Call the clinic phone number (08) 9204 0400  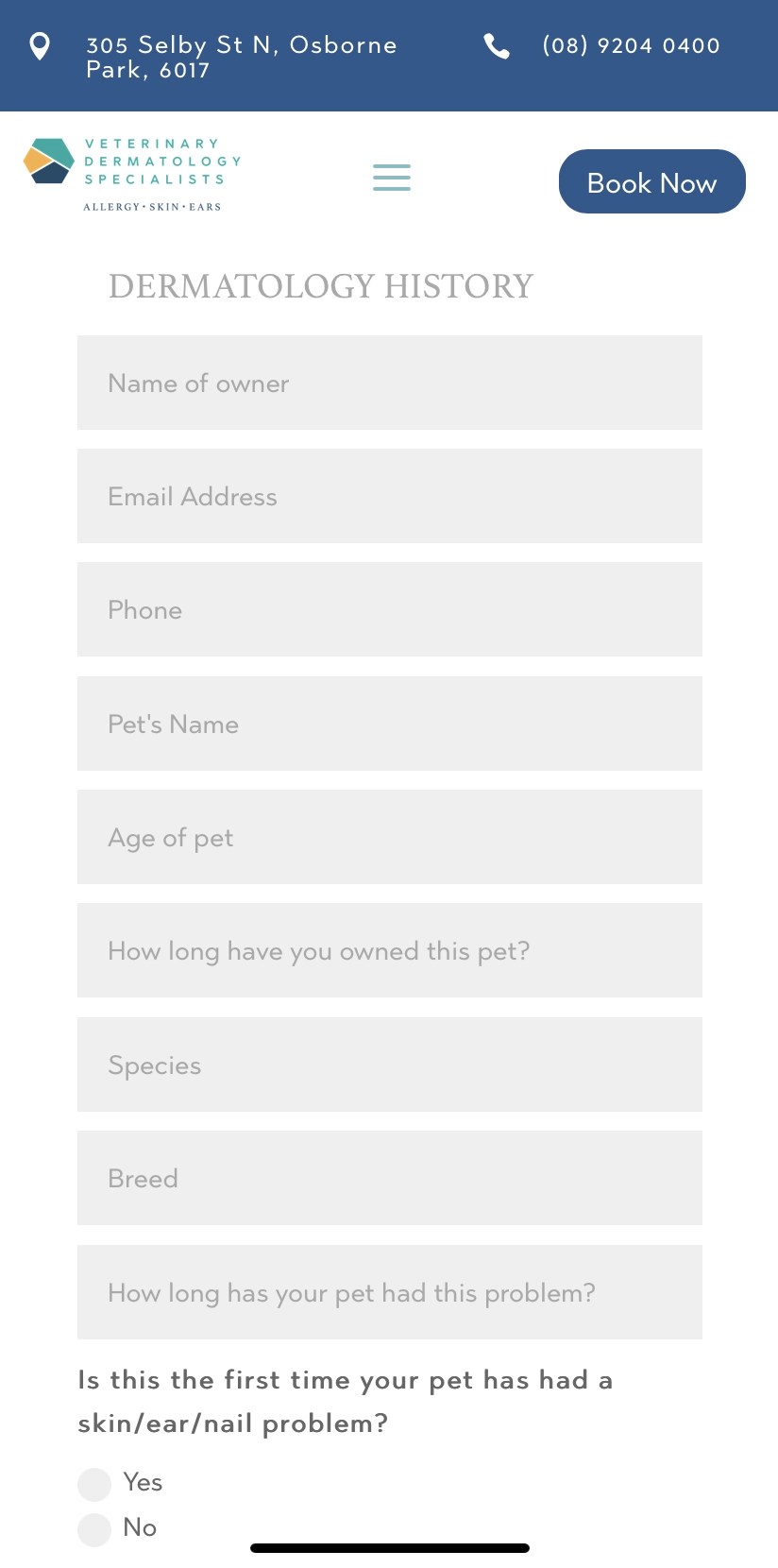(630, 45)
